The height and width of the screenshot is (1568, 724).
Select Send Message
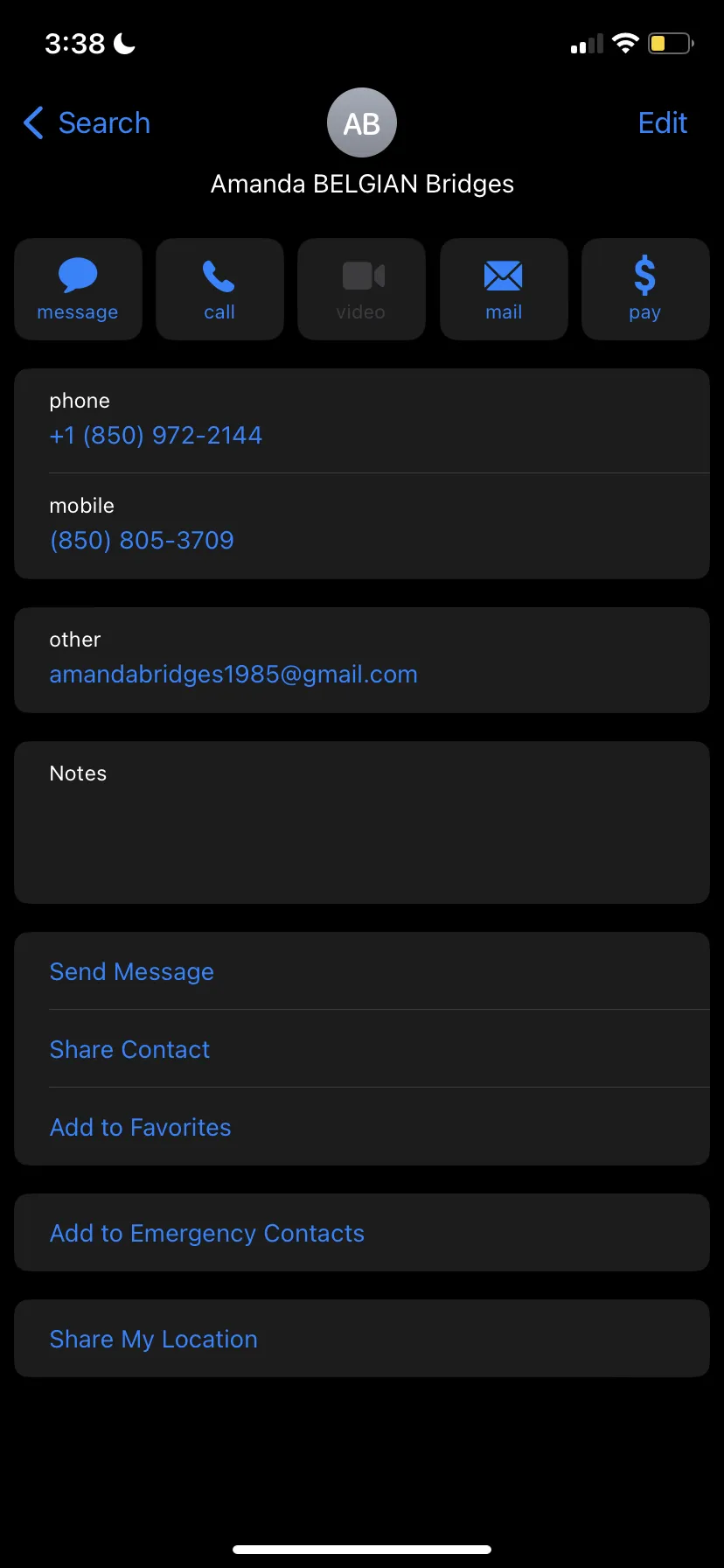(362, 971)
